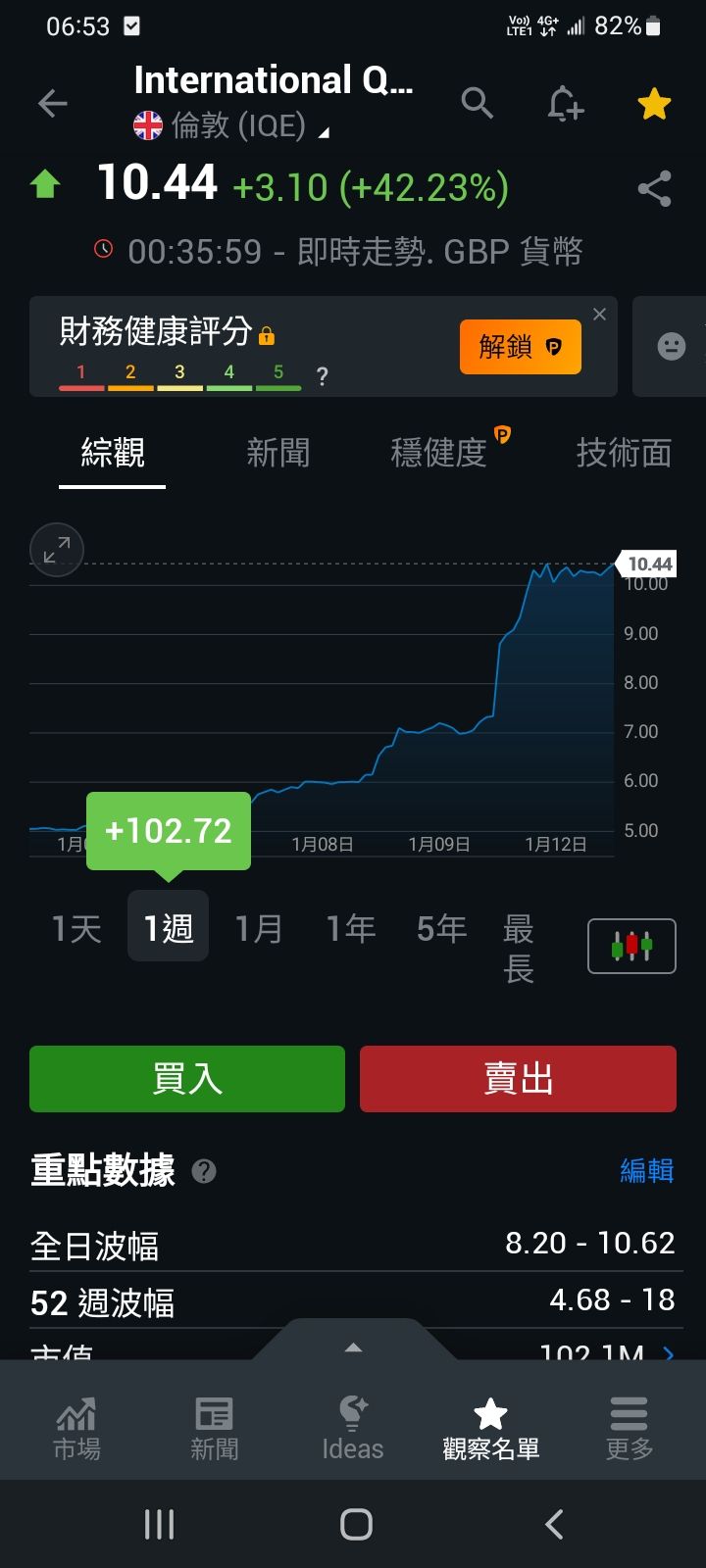Add a price alert with the bell

[x=565, y=103]
